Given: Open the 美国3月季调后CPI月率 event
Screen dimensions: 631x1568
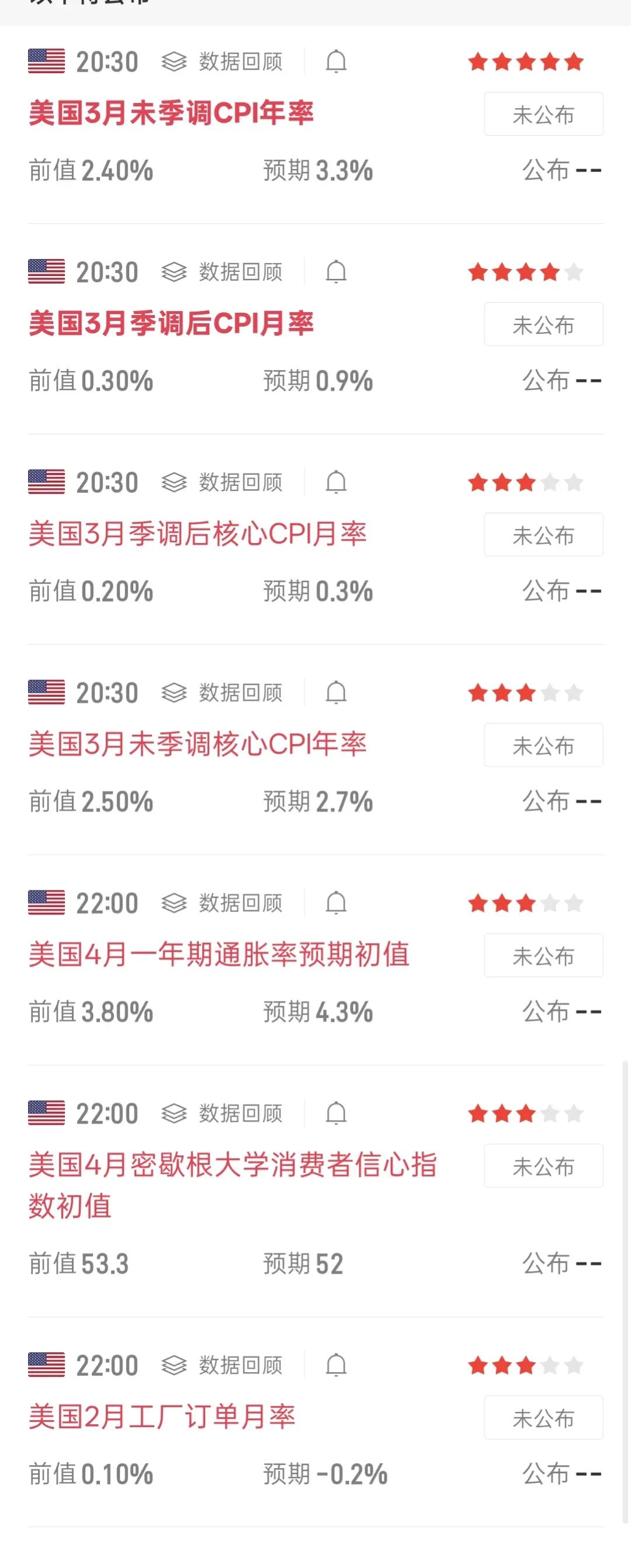Looking at the screenshot, I should (x=171, y=323).
